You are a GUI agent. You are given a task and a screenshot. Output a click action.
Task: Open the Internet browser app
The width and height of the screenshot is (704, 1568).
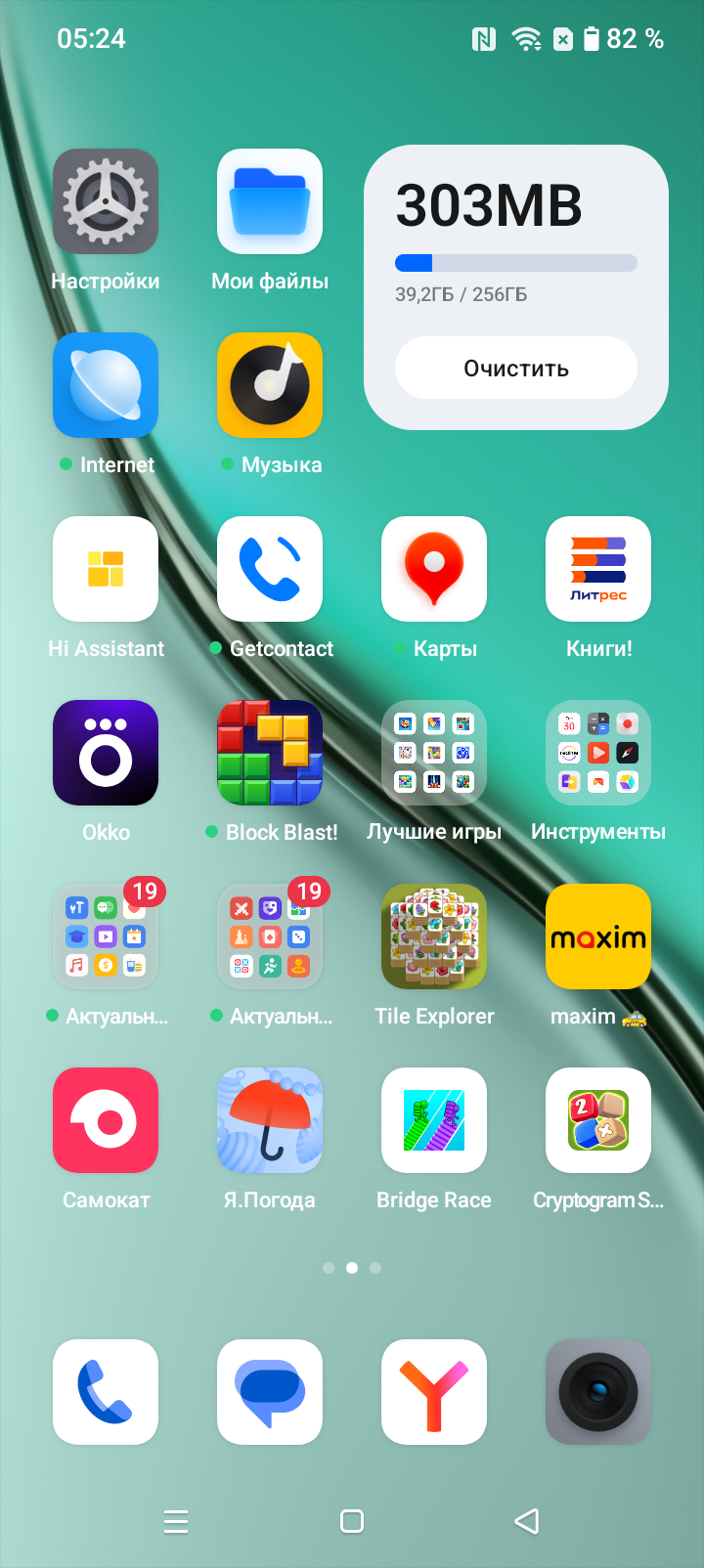106,385
